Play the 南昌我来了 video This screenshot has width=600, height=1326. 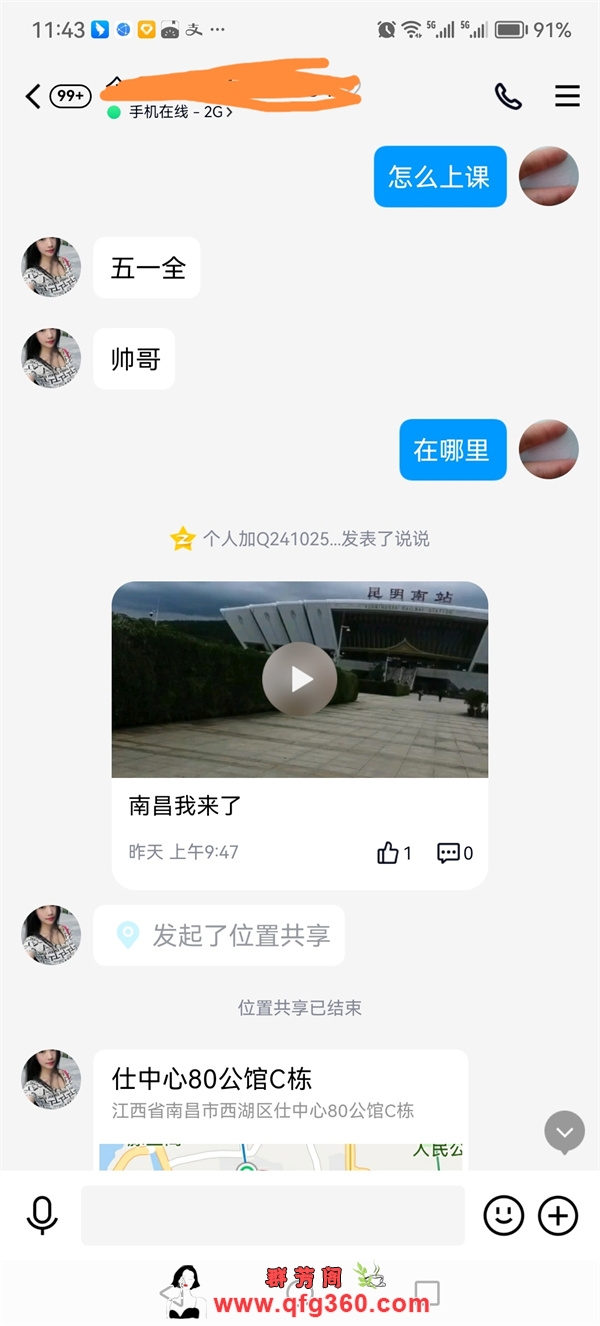(299, 679)
